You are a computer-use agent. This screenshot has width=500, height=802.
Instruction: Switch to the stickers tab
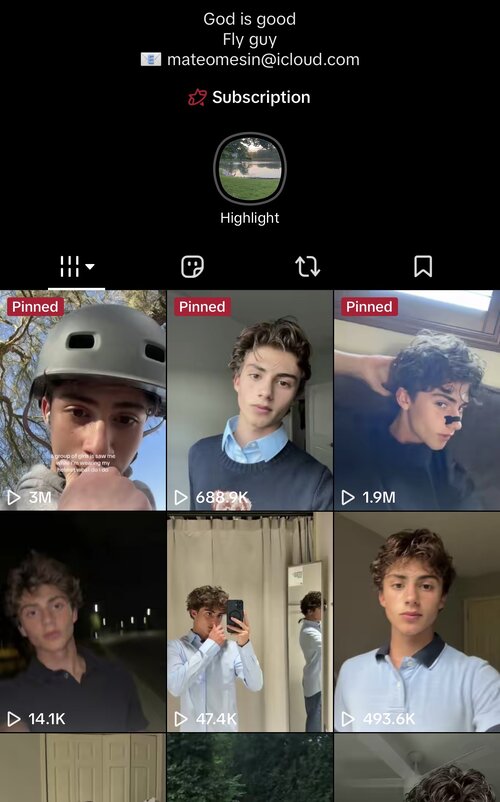(x=192, y=266)
